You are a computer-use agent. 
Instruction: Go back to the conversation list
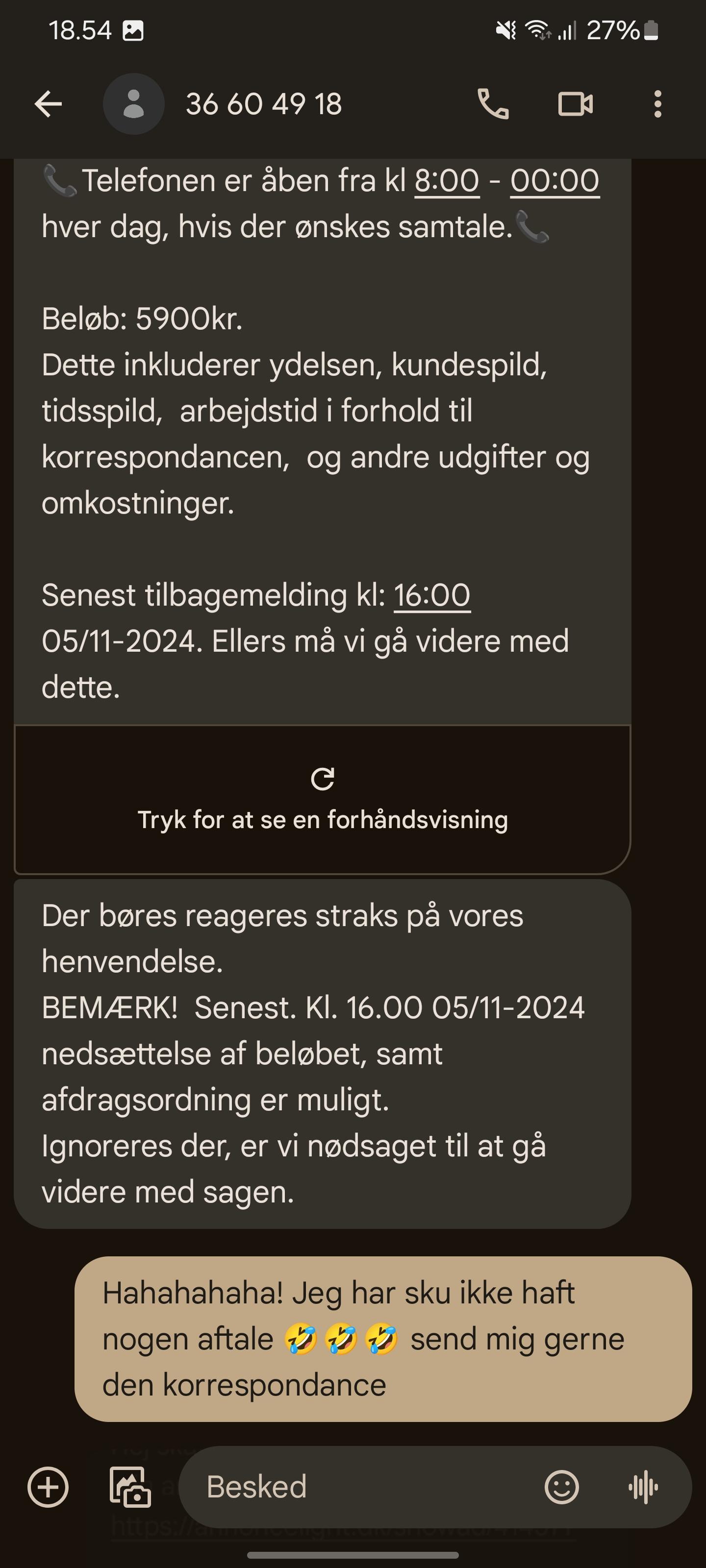coord(48,104)
